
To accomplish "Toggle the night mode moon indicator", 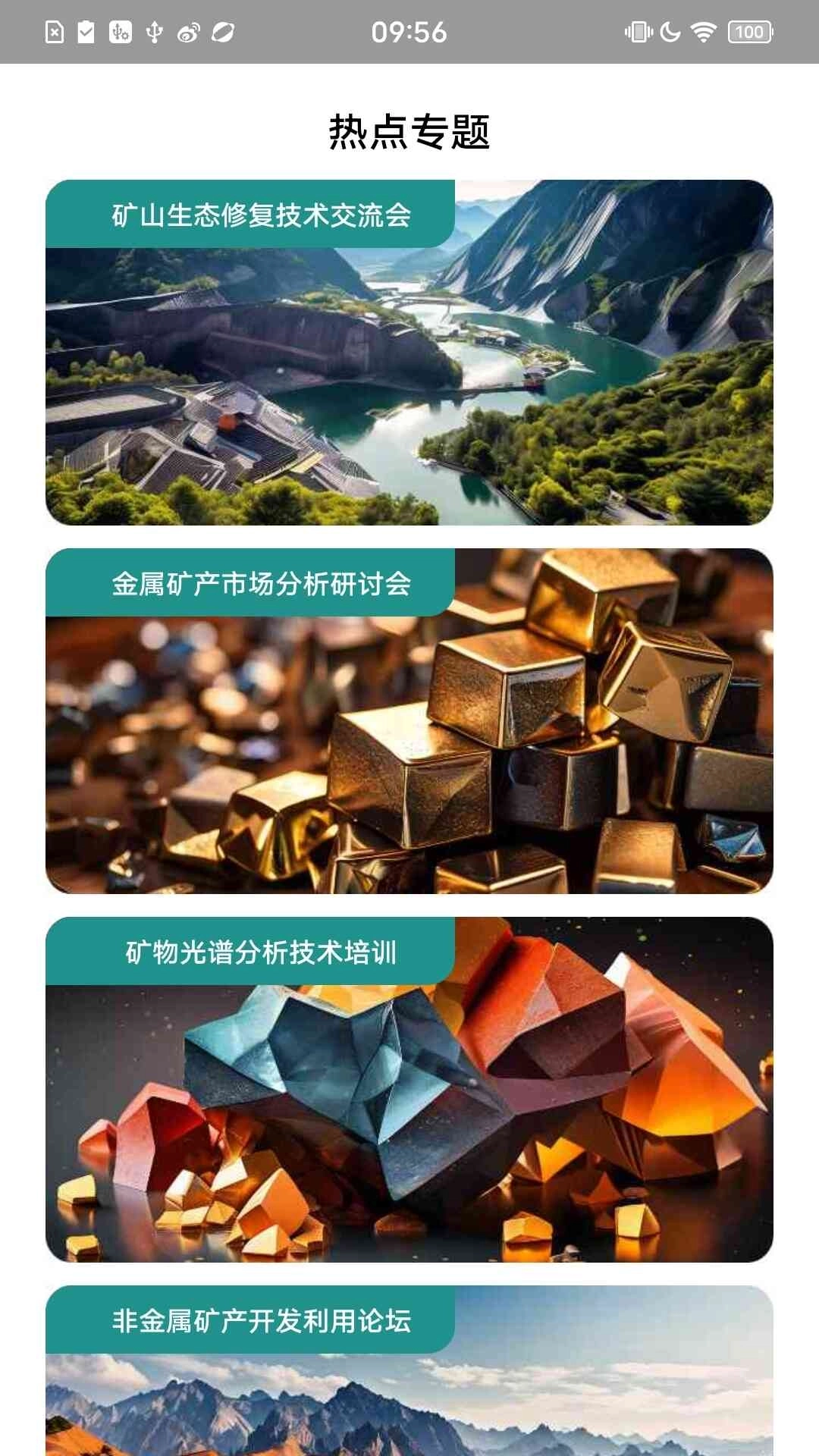I will coord(670,31).
